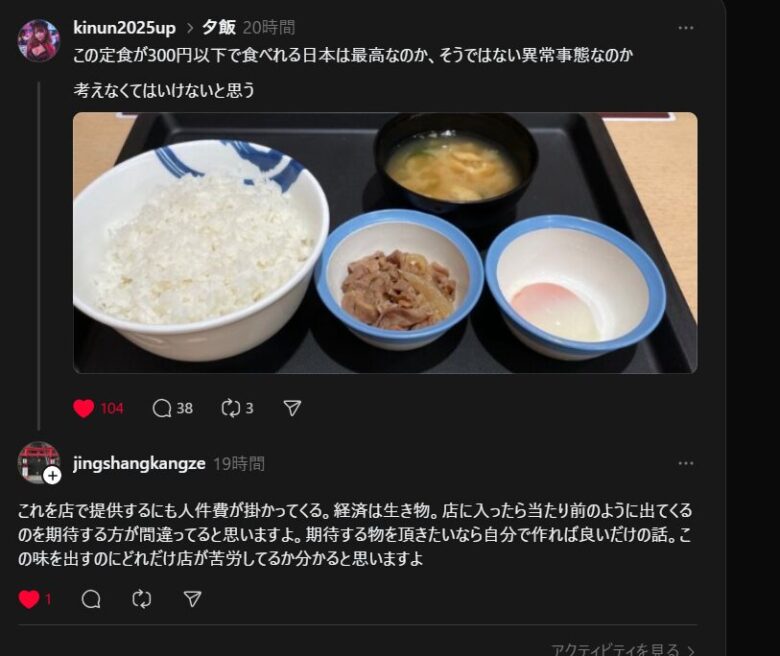The height and width of the screenshot is (656, 780).
Task: Follow jingshangkangze via the avatar plus badge
Action: pyautogui.click(x=52, y=476)
